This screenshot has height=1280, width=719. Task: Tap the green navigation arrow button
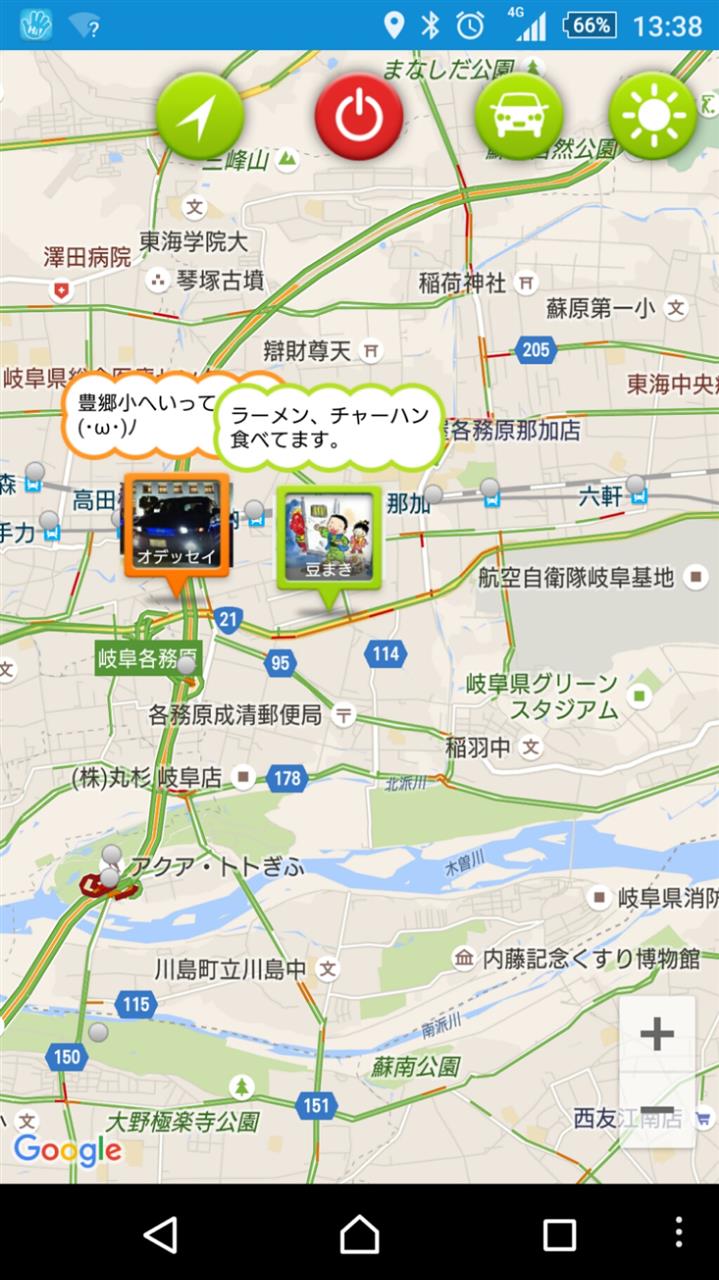coord(200,117)
